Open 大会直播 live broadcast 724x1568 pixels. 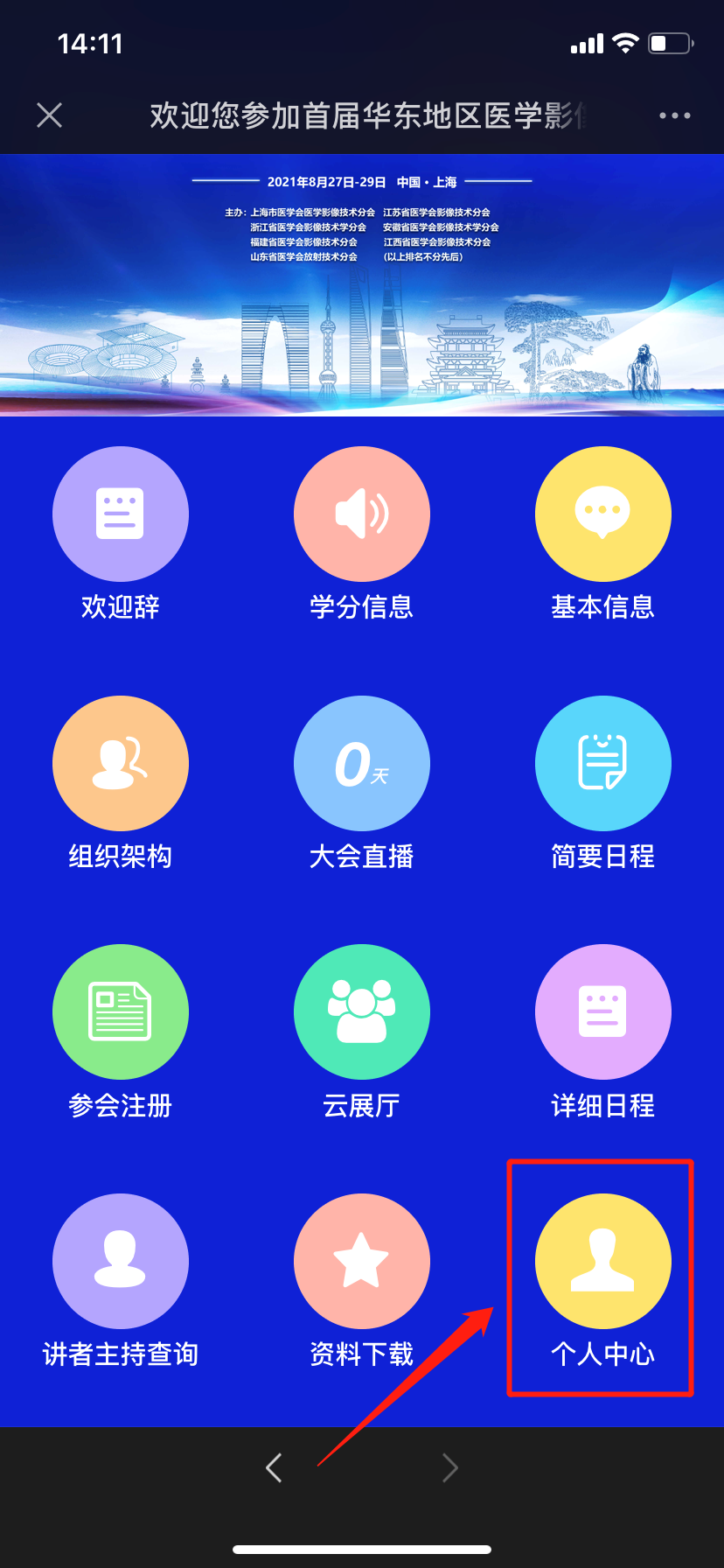click(362, 764)
